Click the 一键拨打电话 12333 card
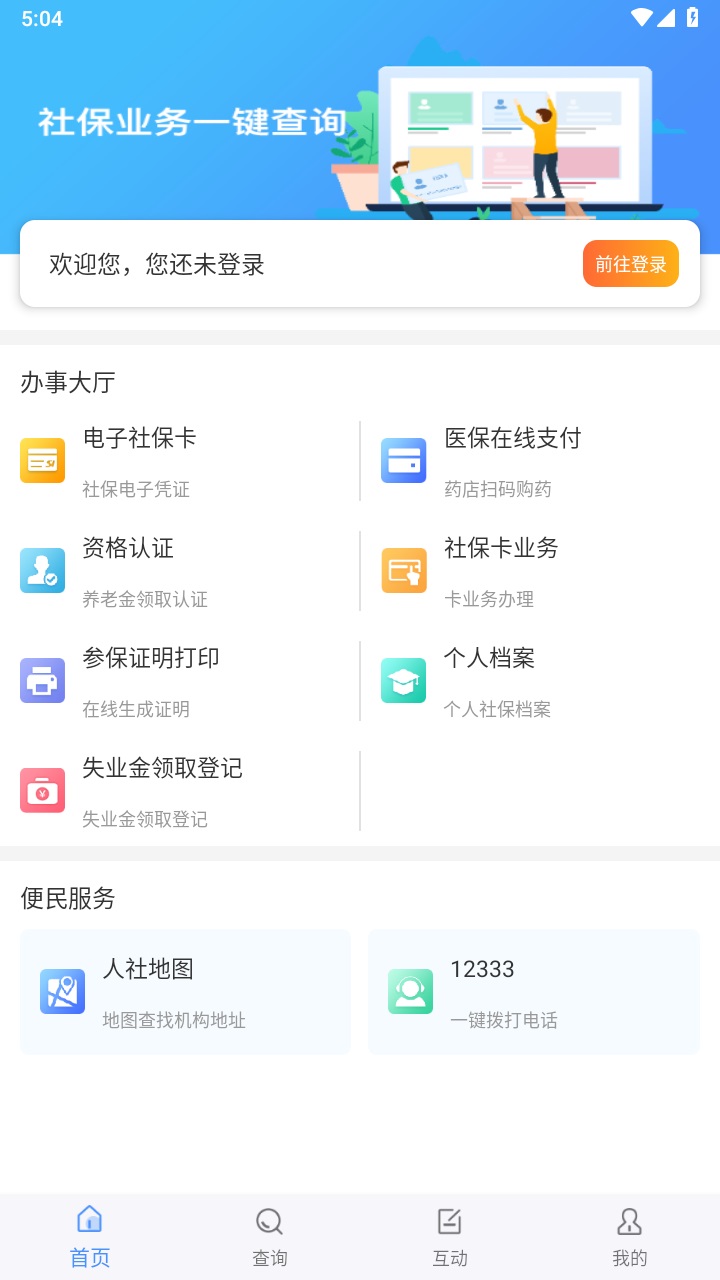 click(x=533, y=991)
